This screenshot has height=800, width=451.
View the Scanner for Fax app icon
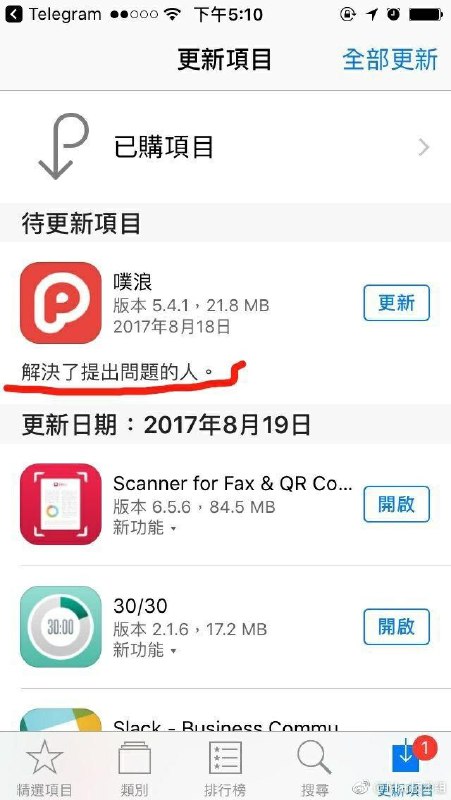(61, 504)
